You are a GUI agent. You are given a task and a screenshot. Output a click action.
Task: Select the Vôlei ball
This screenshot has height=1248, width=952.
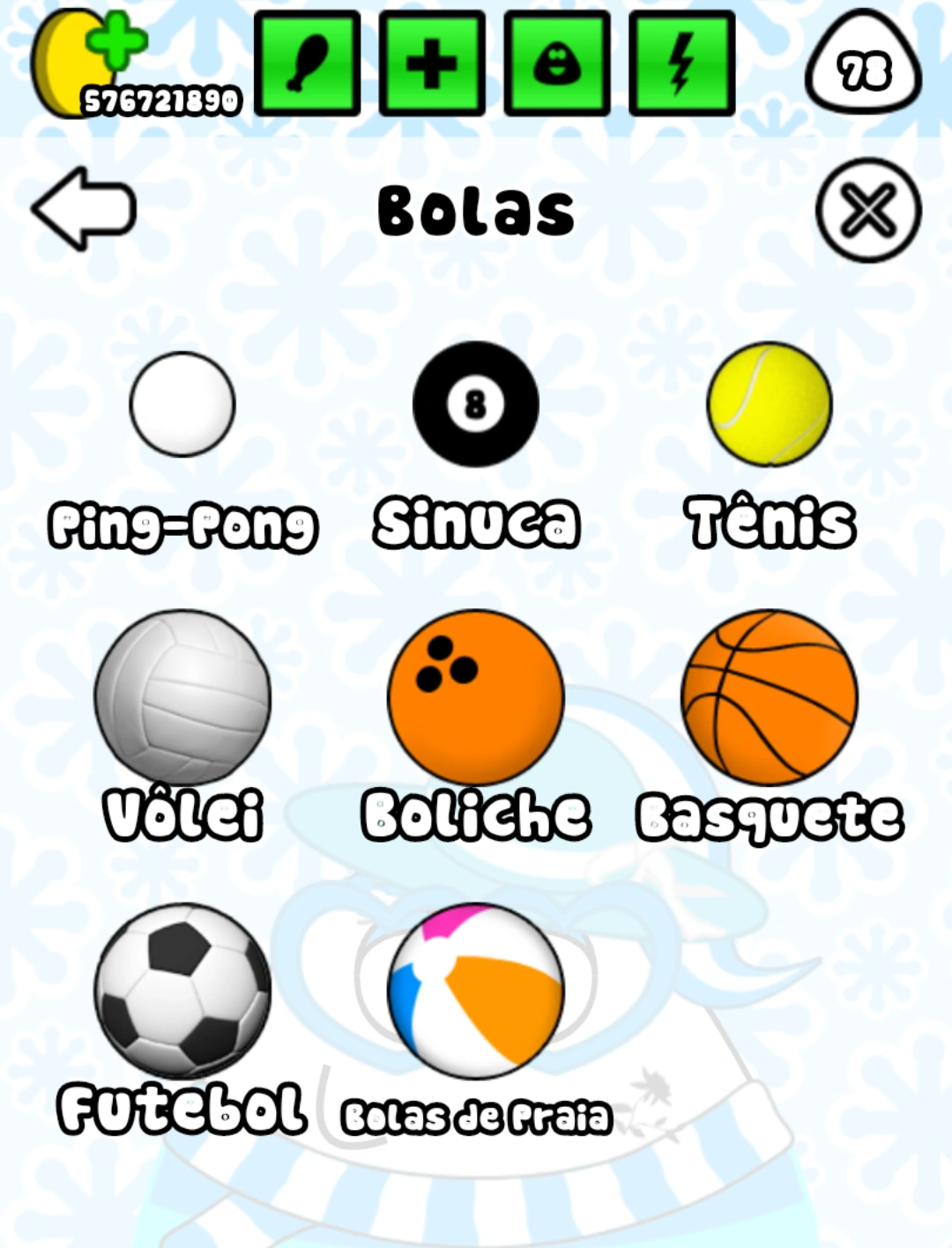click(182, 697)
